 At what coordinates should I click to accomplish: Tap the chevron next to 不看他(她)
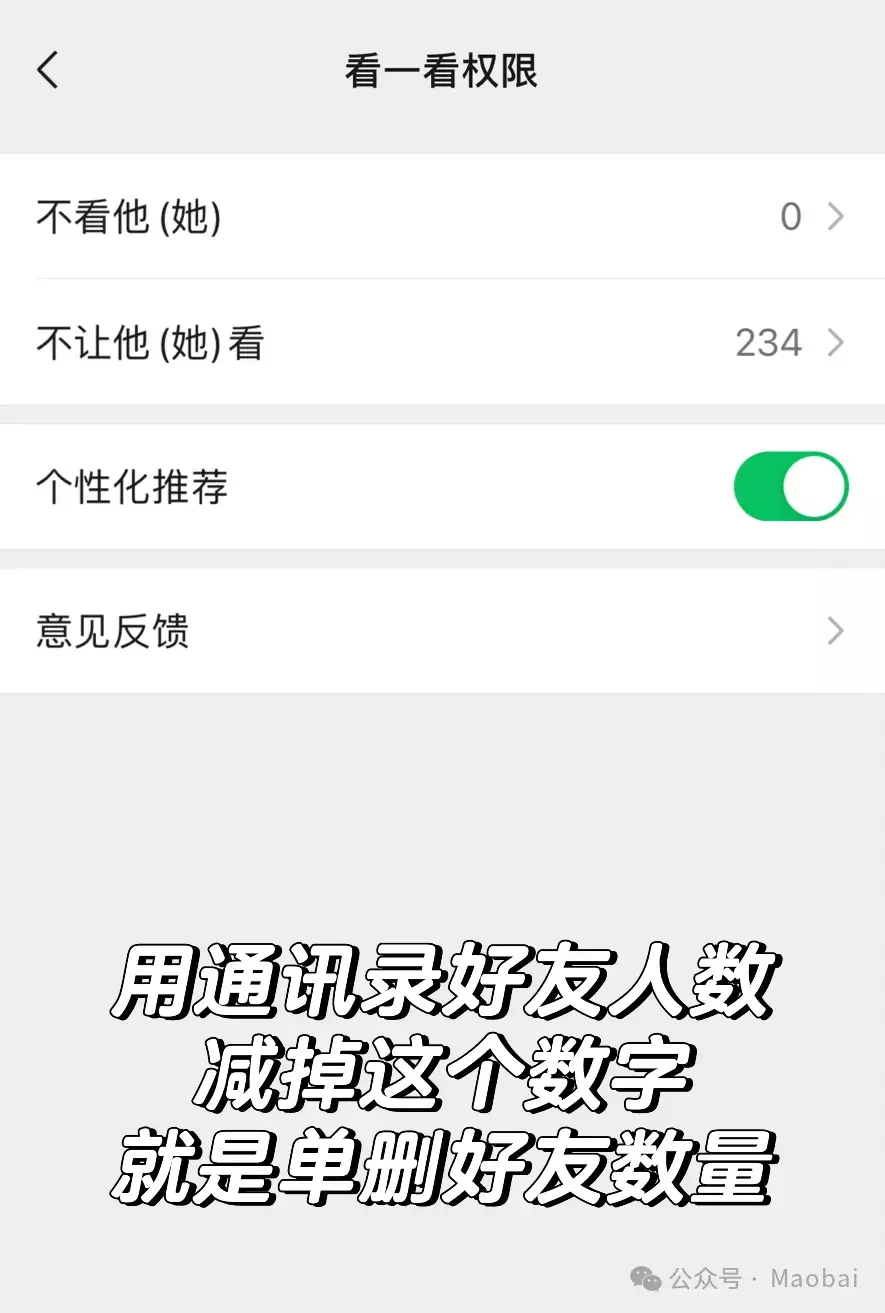coord(835,217)
